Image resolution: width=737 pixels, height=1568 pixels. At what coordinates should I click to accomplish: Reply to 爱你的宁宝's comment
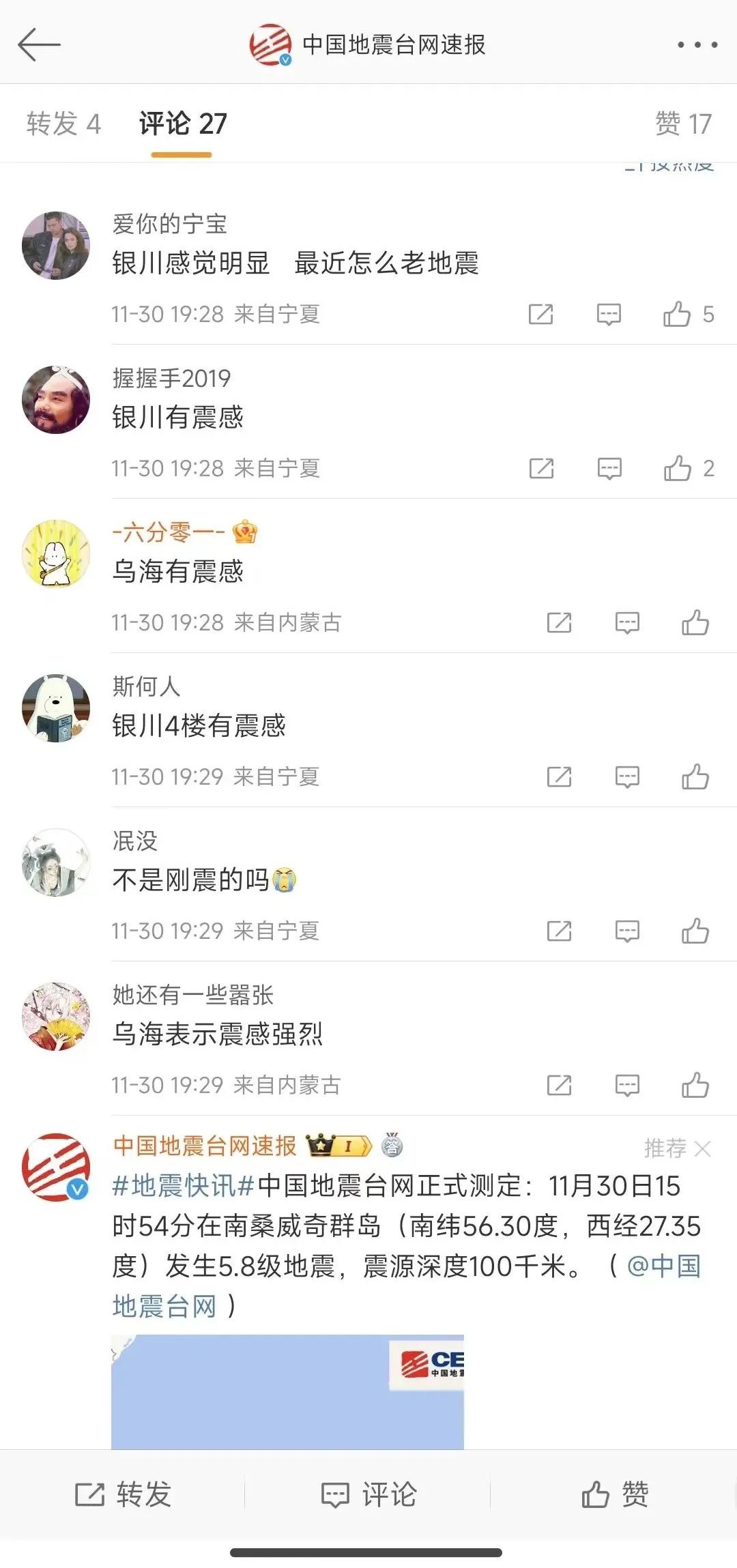(609, 315)
